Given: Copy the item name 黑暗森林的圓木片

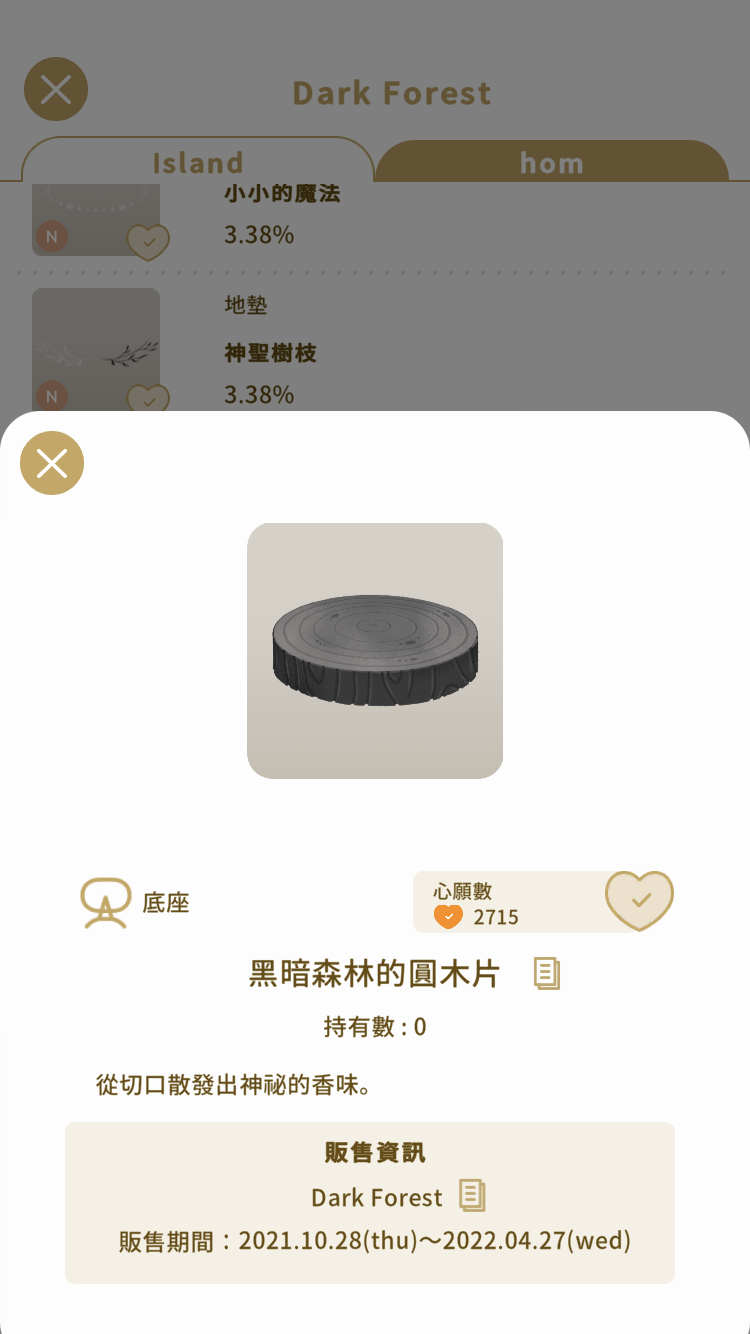Looking at the screenshot, I should pyautogui.click(x=547, y=973).
